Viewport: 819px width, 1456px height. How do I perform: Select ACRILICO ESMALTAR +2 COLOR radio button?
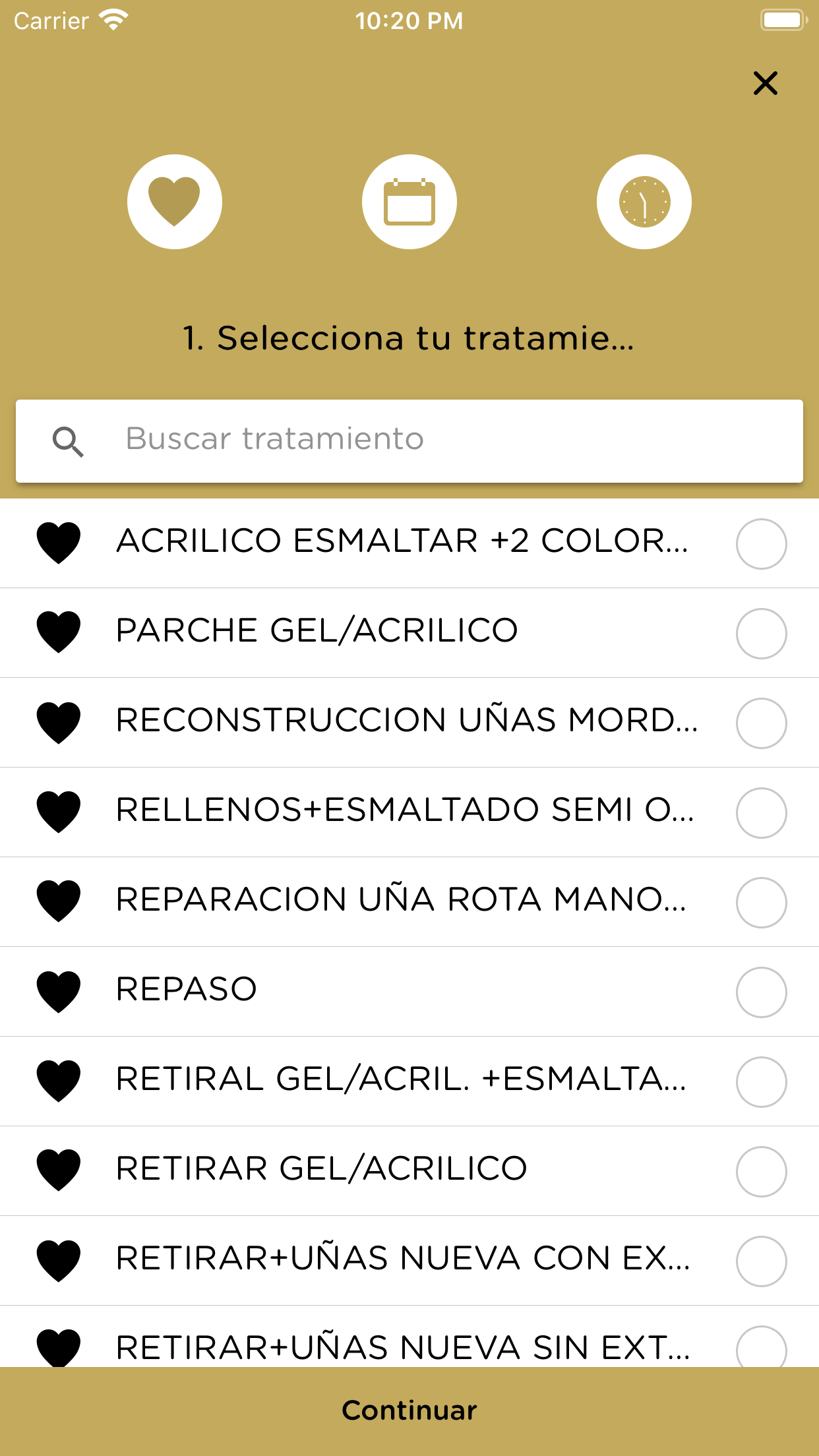(761, 544)
